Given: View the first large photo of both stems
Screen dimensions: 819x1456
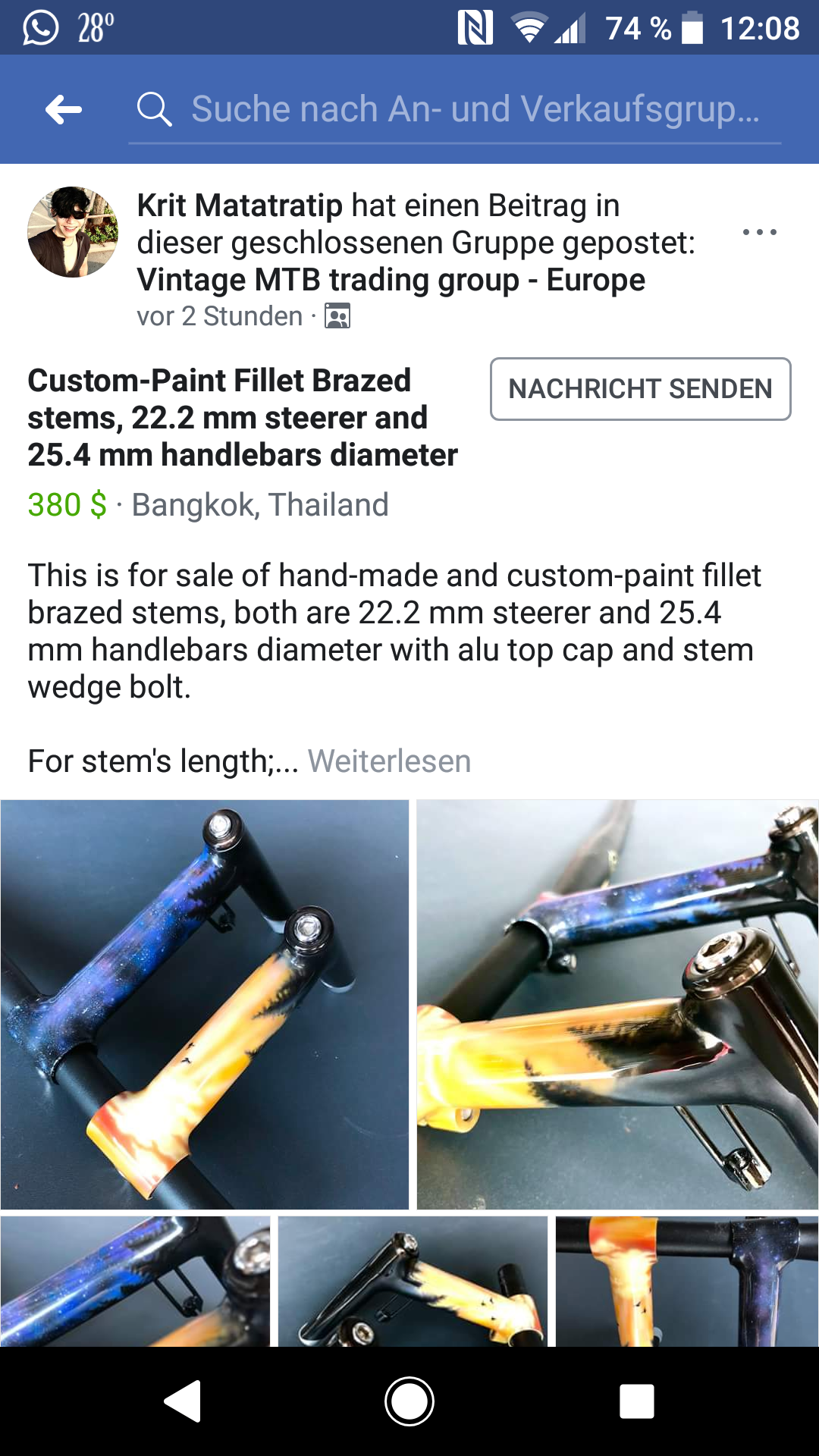Looking at the screenshot, I should click(x=205, y=1004).
